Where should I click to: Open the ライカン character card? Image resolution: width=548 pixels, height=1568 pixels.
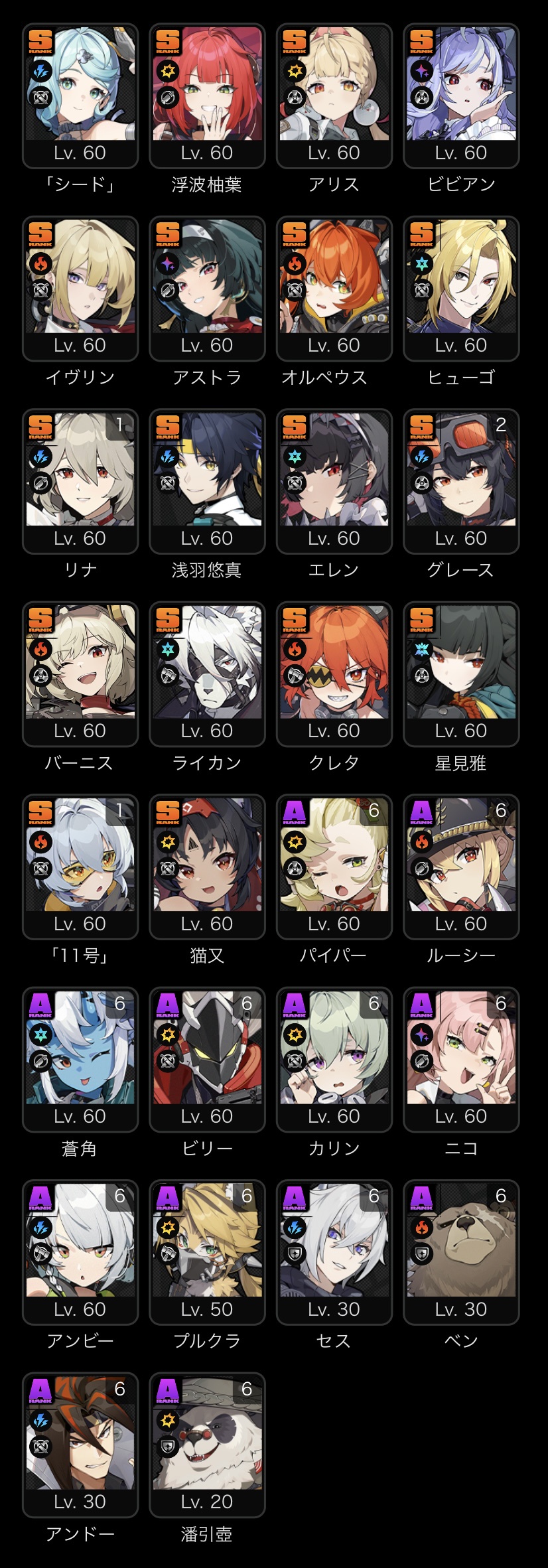pos(207,674)
